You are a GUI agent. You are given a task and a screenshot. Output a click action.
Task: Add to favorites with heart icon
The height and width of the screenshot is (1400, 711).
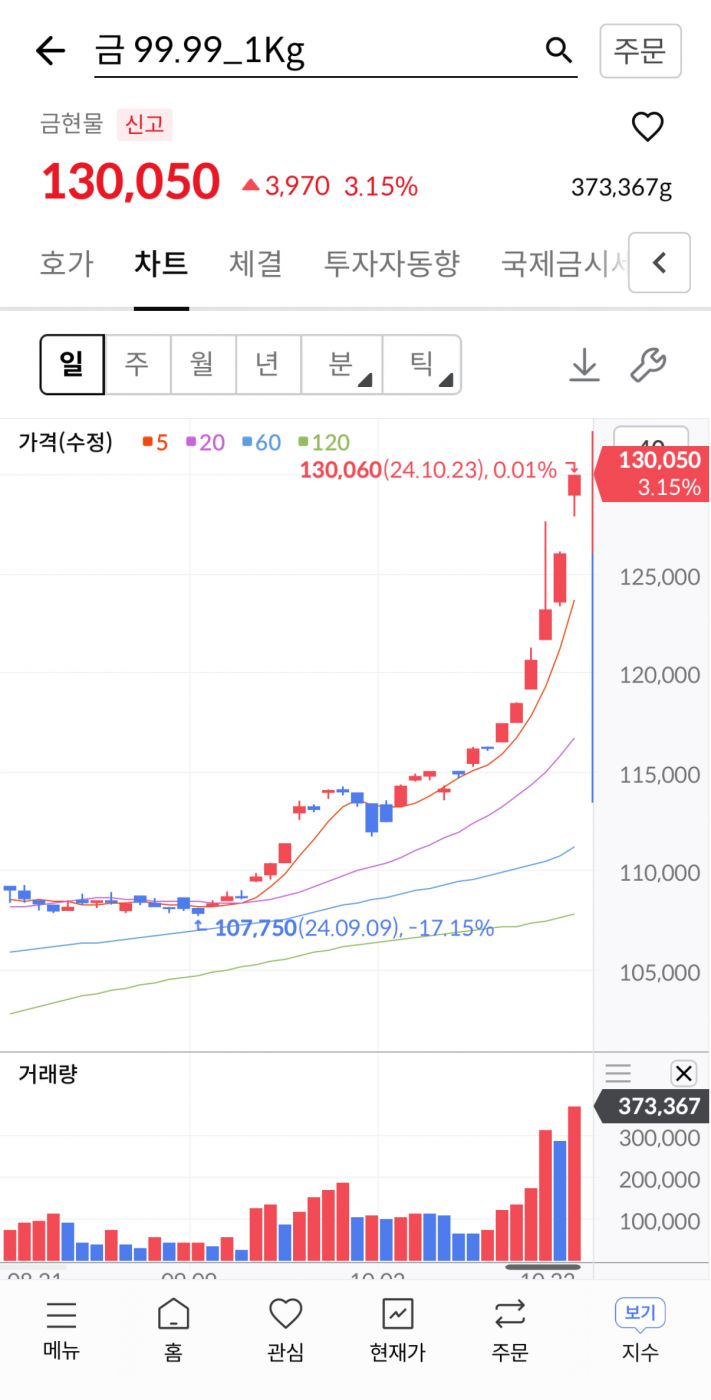(x=647, y=127)
